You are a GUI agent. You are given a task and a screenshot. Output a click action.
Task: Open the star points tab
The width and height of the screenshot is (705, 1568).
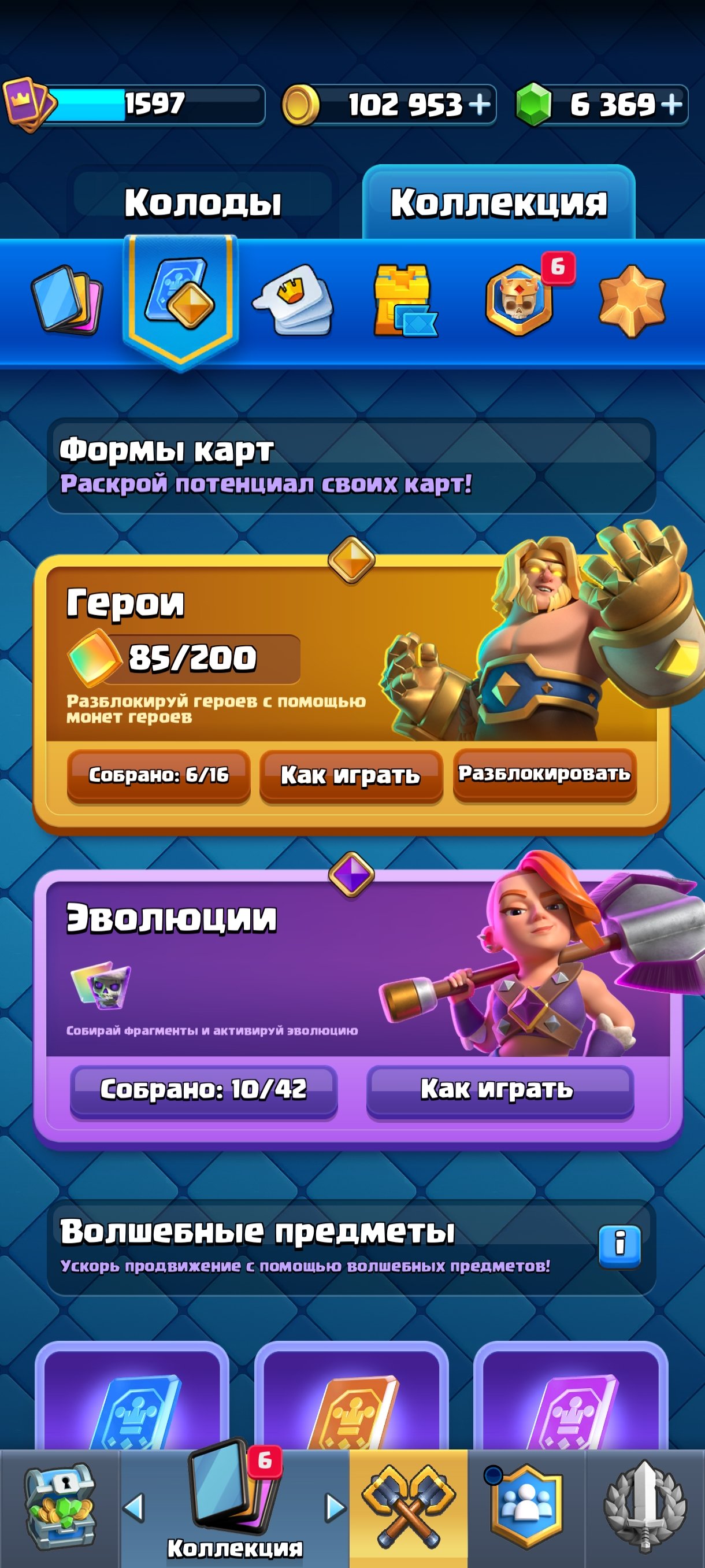pos(632,301)
